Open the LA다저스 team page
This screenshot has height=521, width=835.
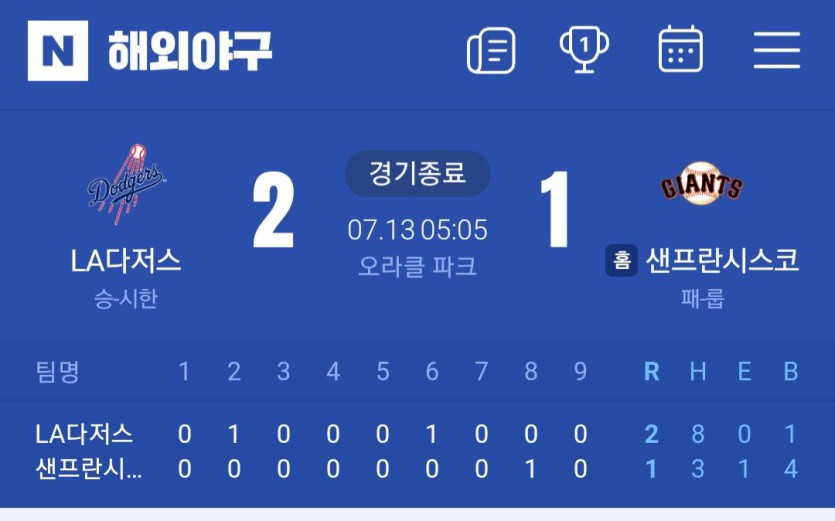[126, 260]
